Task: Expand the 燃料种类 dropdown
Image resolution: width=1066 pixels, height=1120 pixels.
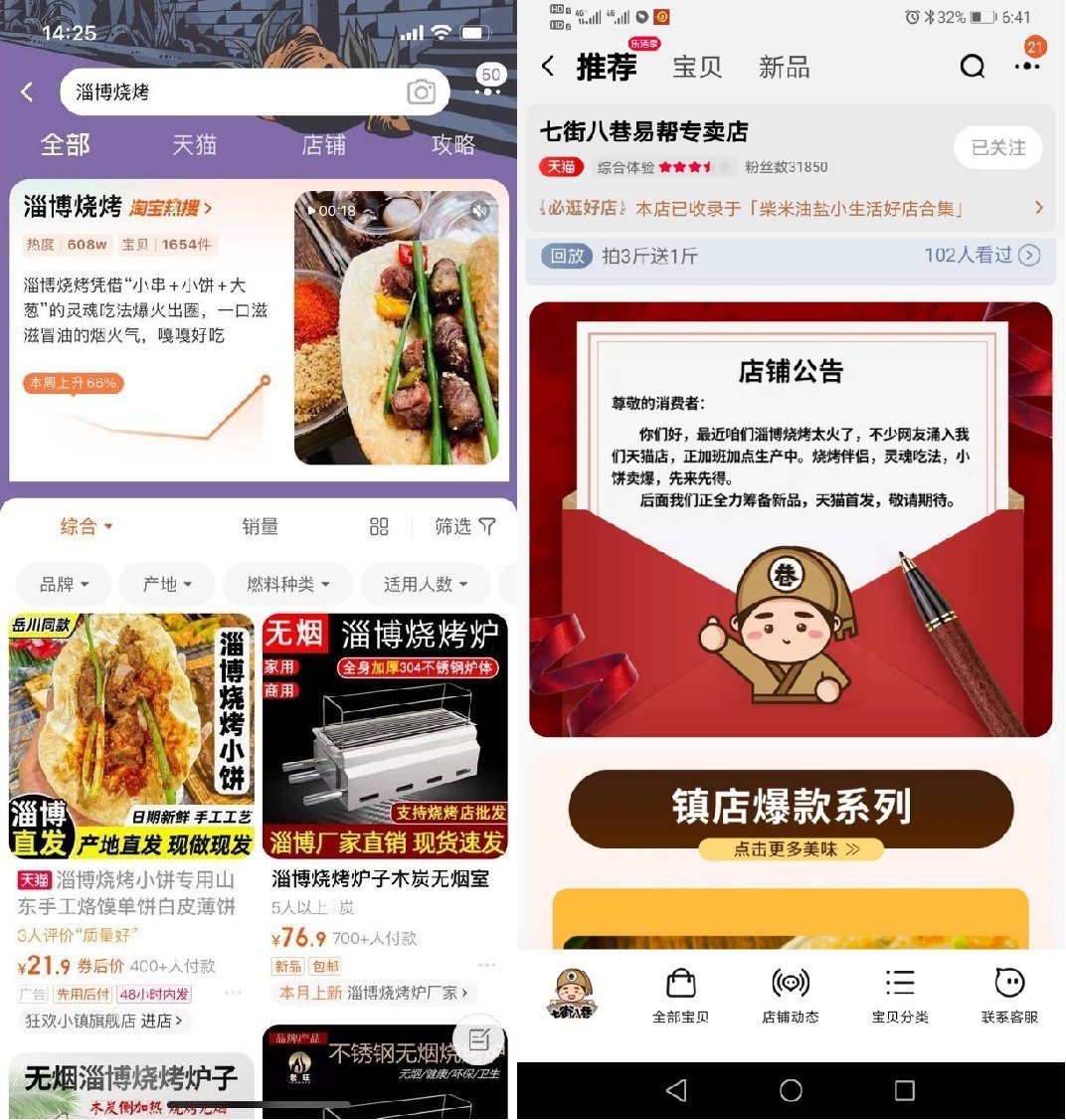Action: point(287,584)
